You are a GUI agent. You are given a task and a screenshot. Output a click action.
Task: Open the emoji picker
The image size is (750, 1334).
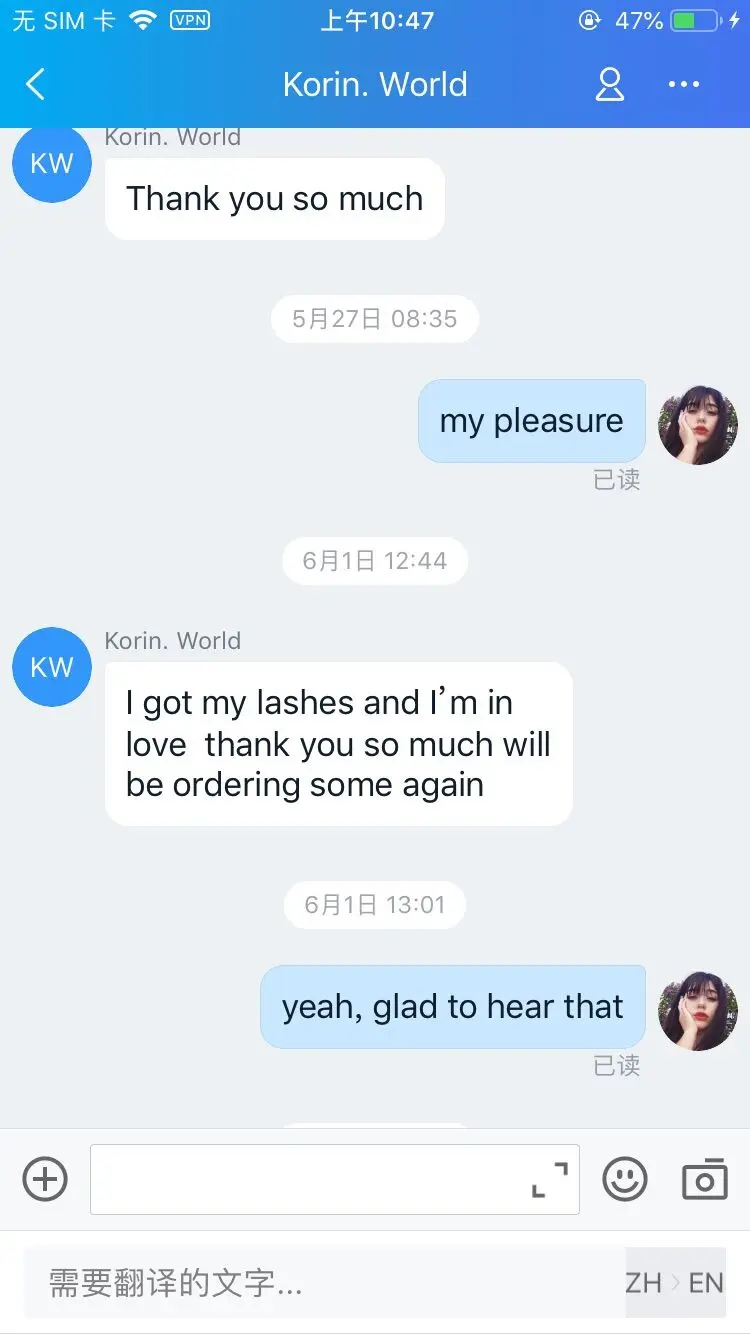(625, 1179)
